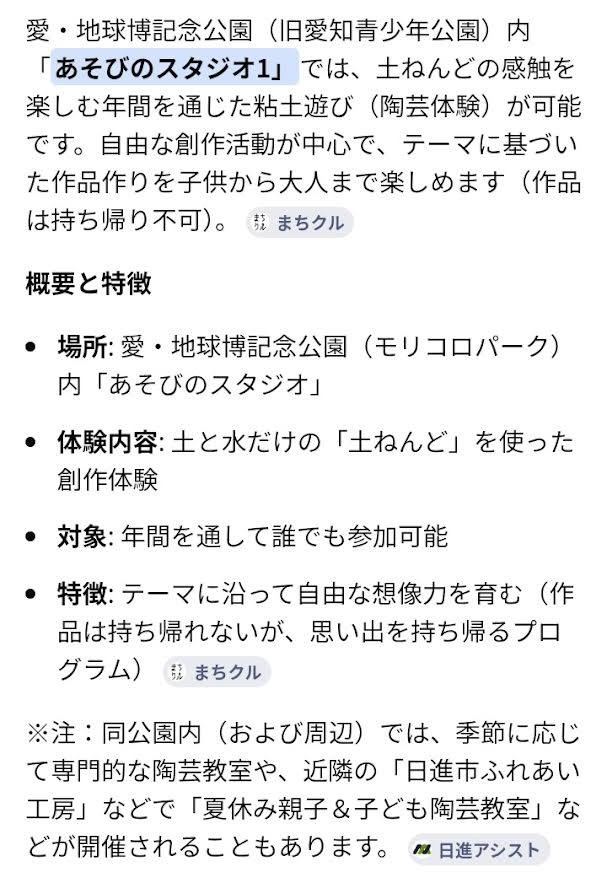The image size is (607, 883).
Task: Open the まちクル source chip after the first paragraph
Action: [299, 222]
